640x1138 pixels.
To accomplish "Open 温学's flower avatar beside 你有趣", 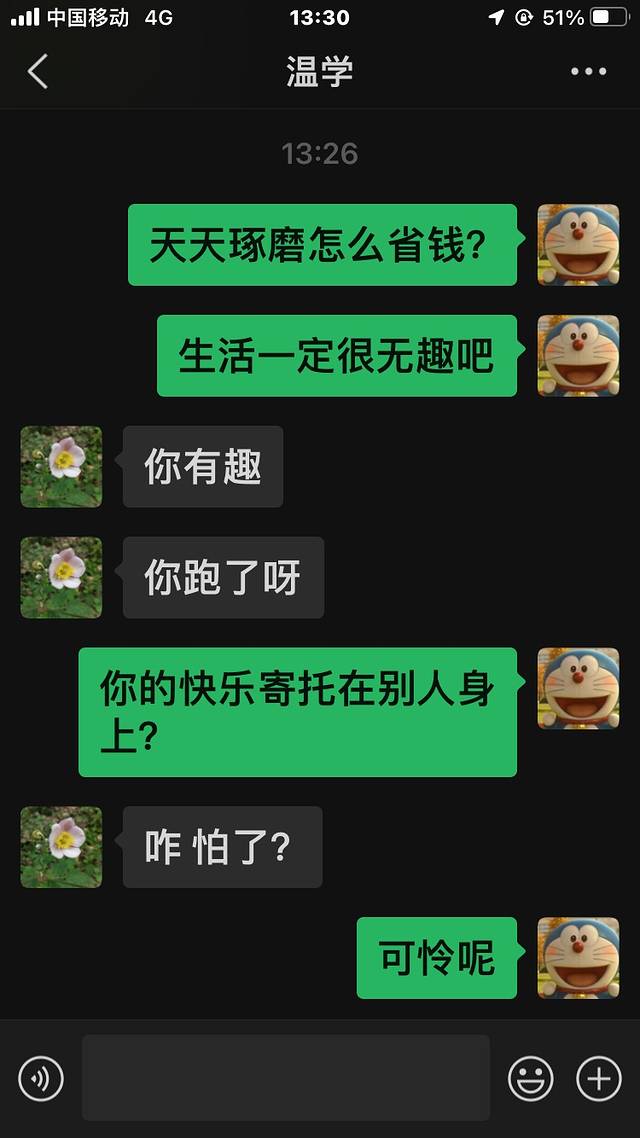I will tap(61, 467).
